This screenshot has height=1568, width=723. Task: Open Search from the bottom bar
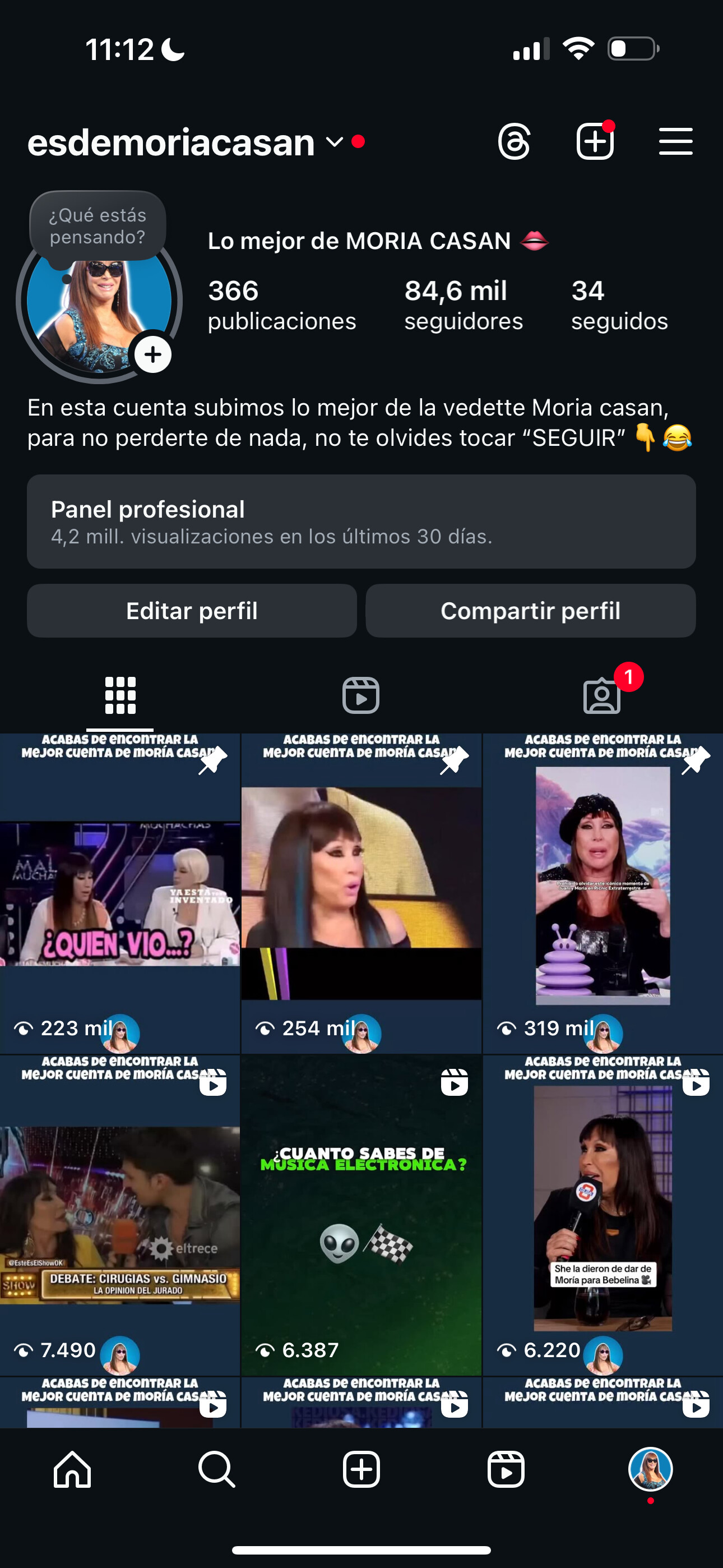tap(217, 1469)
